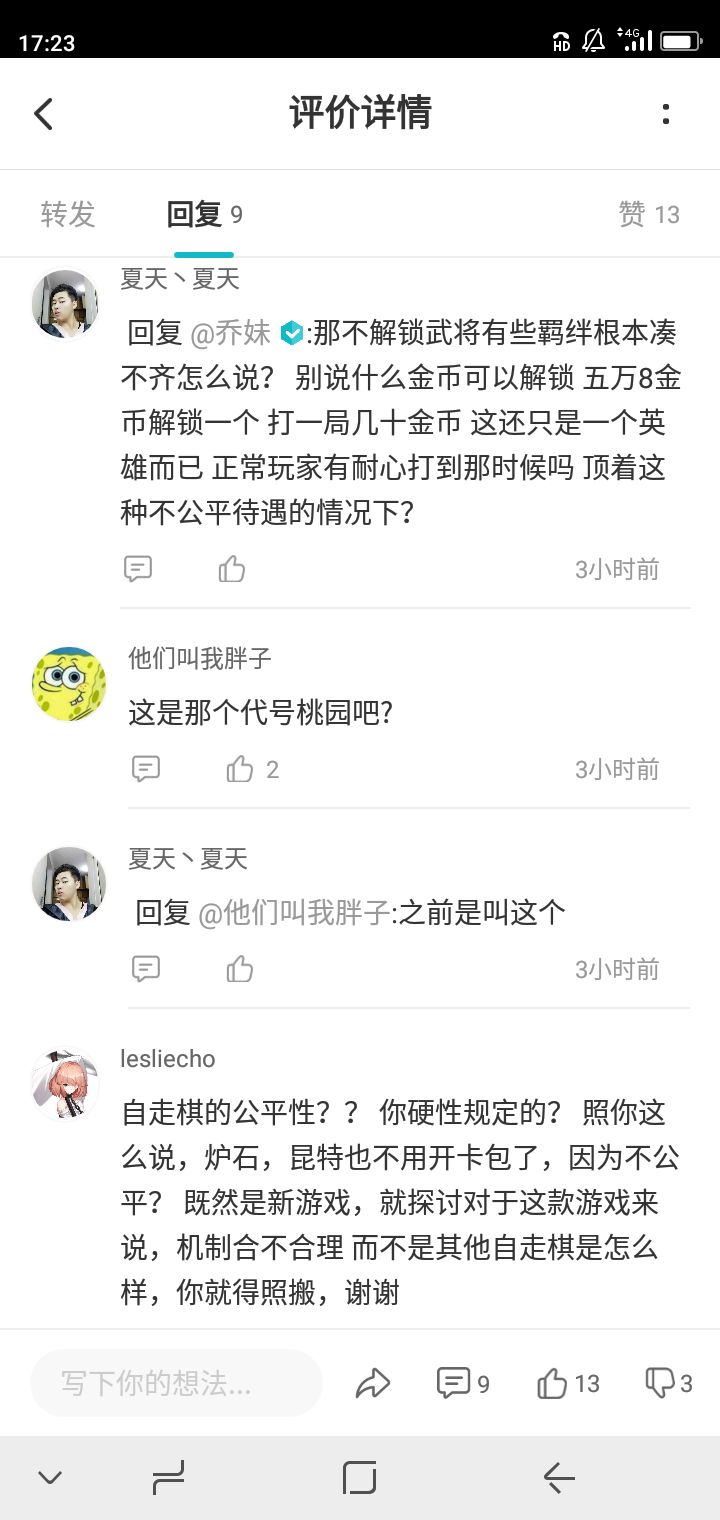Open 他们叫我胖子's SpongeBob avatar

(x=69, y=683)
